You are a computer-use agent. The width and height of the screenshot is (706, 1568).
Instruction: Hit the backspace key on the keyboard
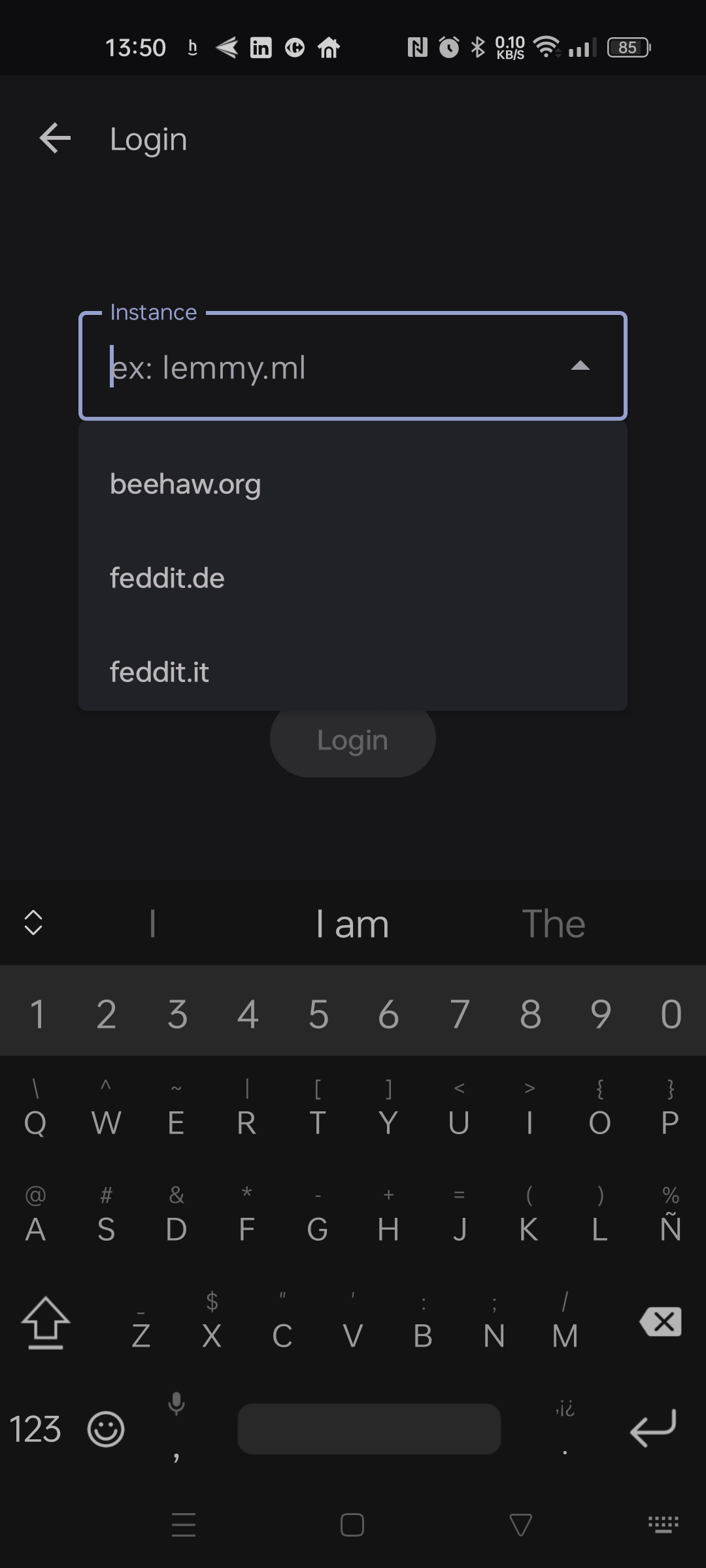[661, 1322]
